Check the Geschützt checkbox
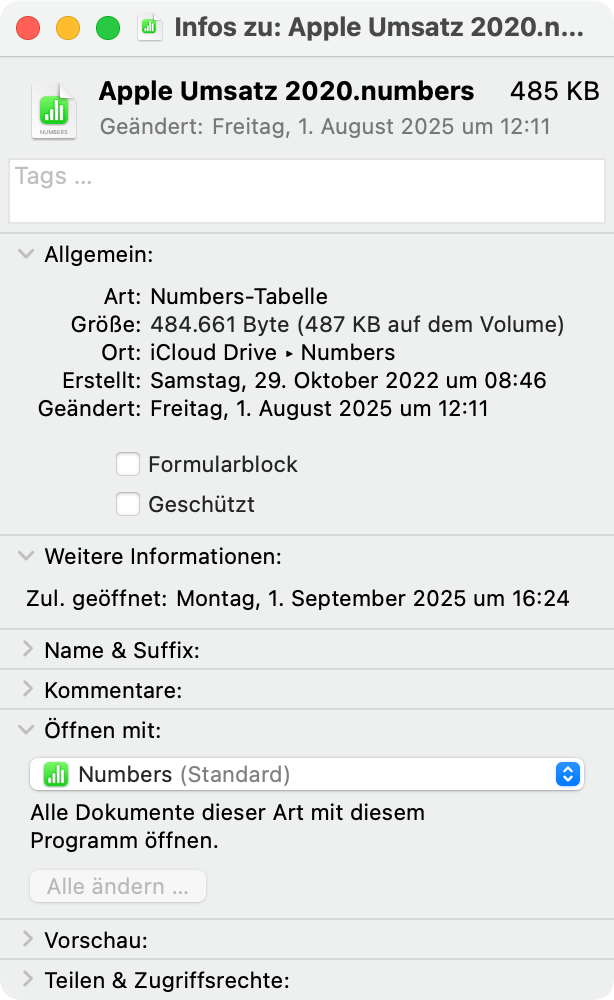The width and height of the screenshot is (614, 1000). tap(128, 504)
